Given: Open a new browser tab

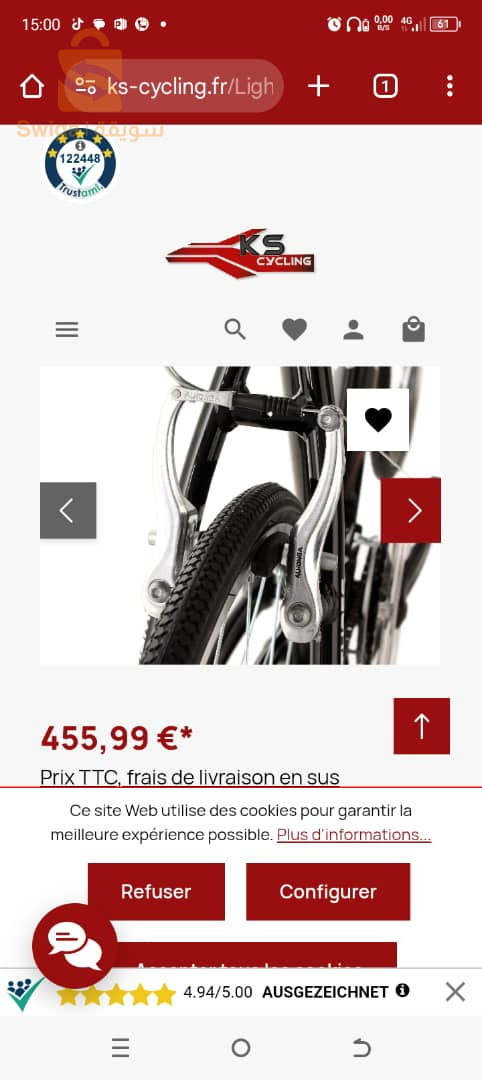Looking at the screenshot, I should [318, 86].
